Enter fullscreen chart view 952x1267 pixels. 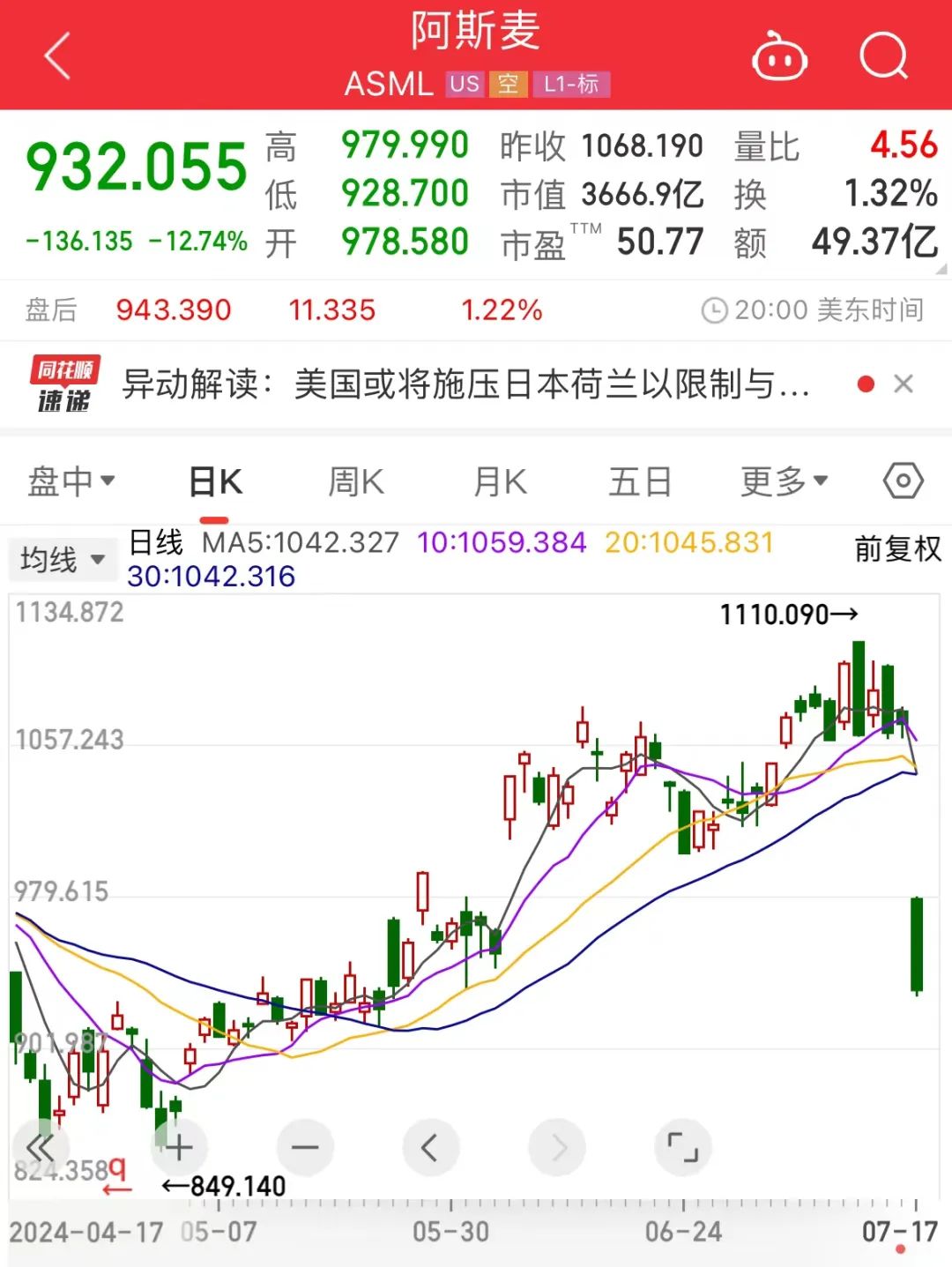[x=682, y=1147]
